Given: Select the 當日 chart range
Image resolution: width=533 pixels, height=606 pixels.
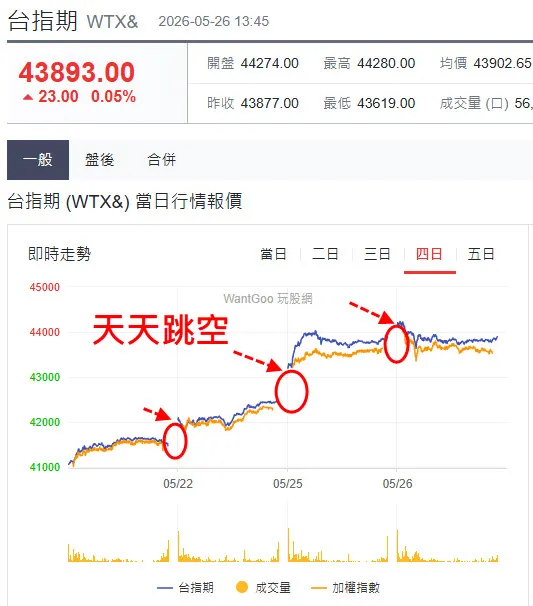Looking at the screenshot, I should coord(273,254).
